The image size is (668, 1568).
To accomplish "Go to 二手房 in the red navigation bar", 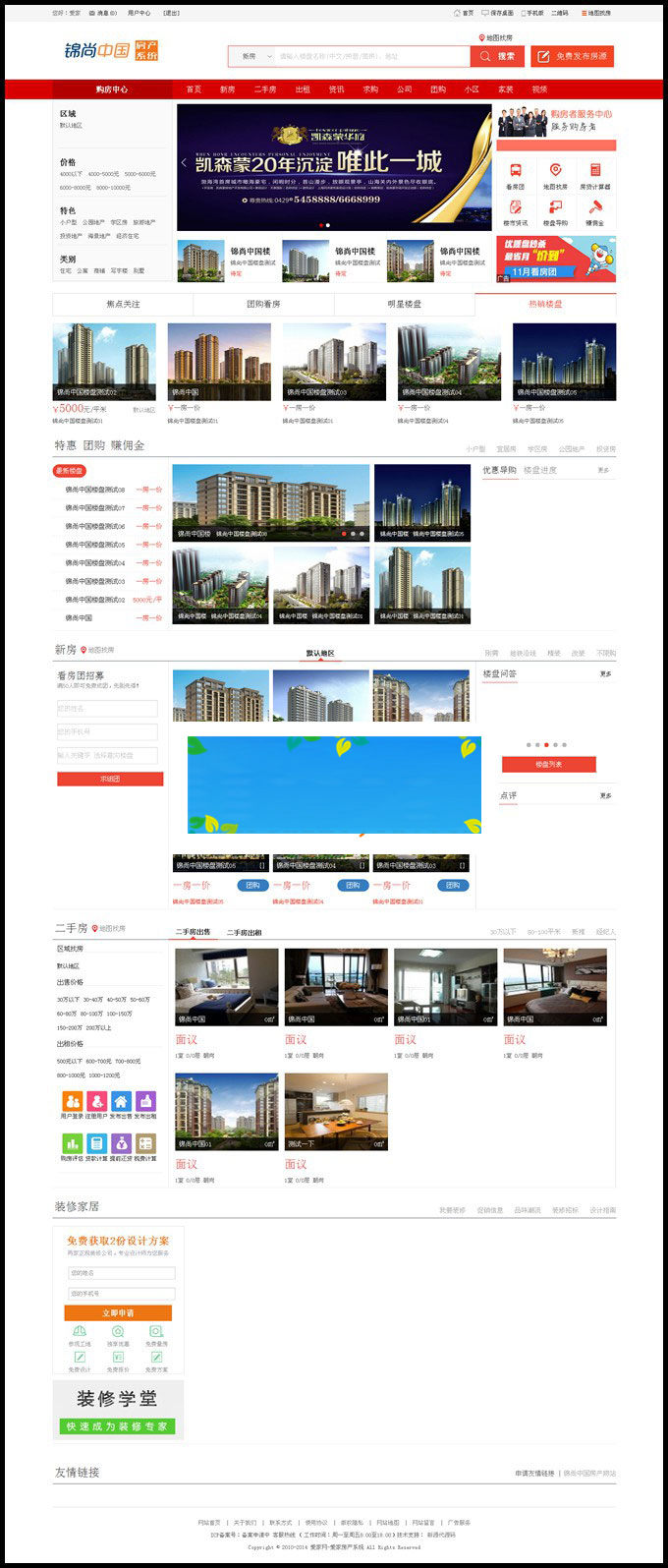I will pos(265,89).
